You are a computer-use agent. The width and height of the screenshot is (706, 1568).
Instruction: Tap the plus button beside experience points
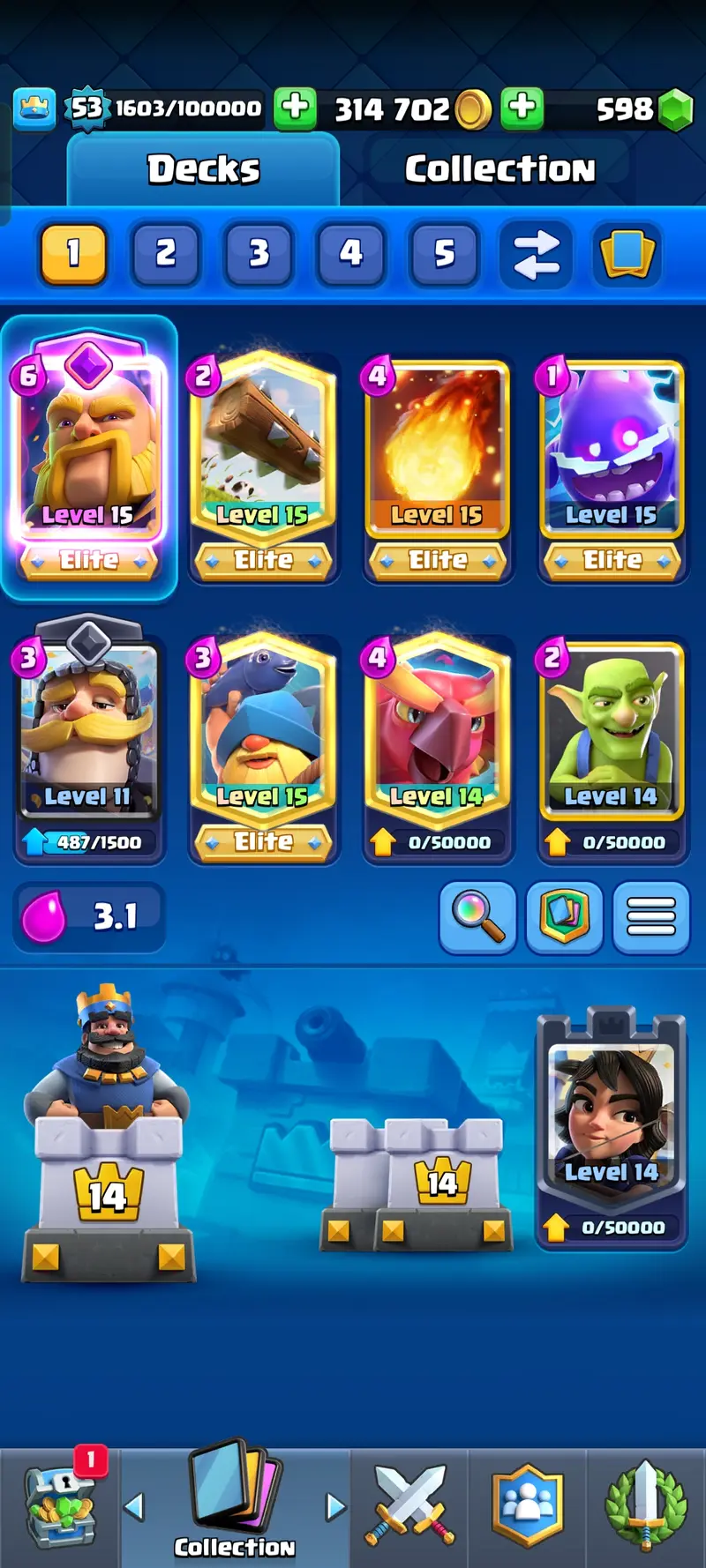(295, 108)
